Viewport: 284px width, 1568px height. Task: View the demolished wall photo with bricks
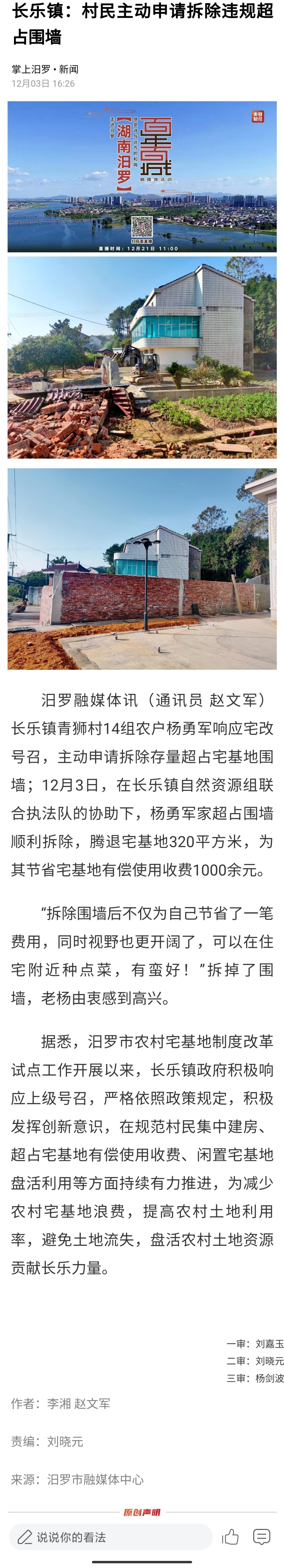pyautogui.click(x=142, y=357)
